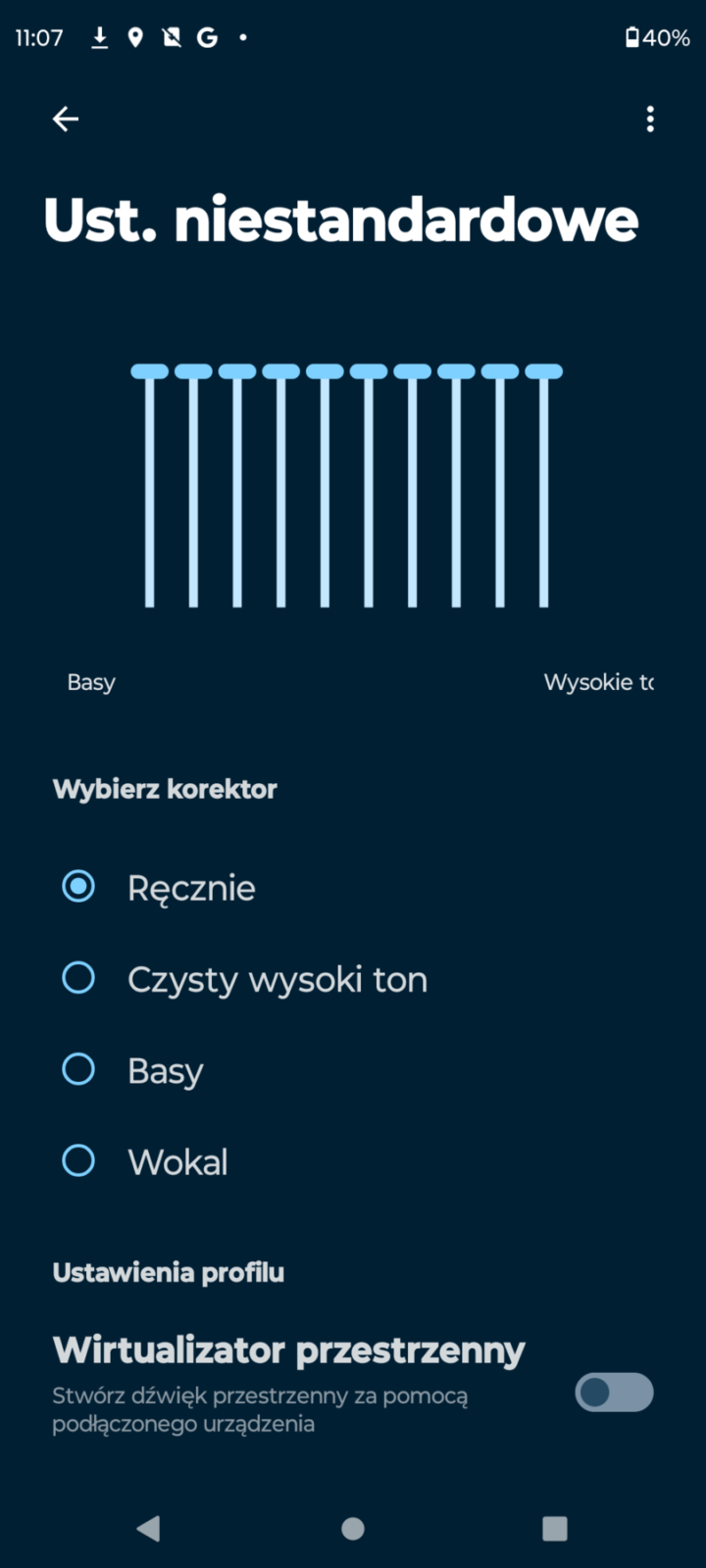Select the Basy equalizer preset
Screen dimensions: 706x1568
[x=78, y=1069]
